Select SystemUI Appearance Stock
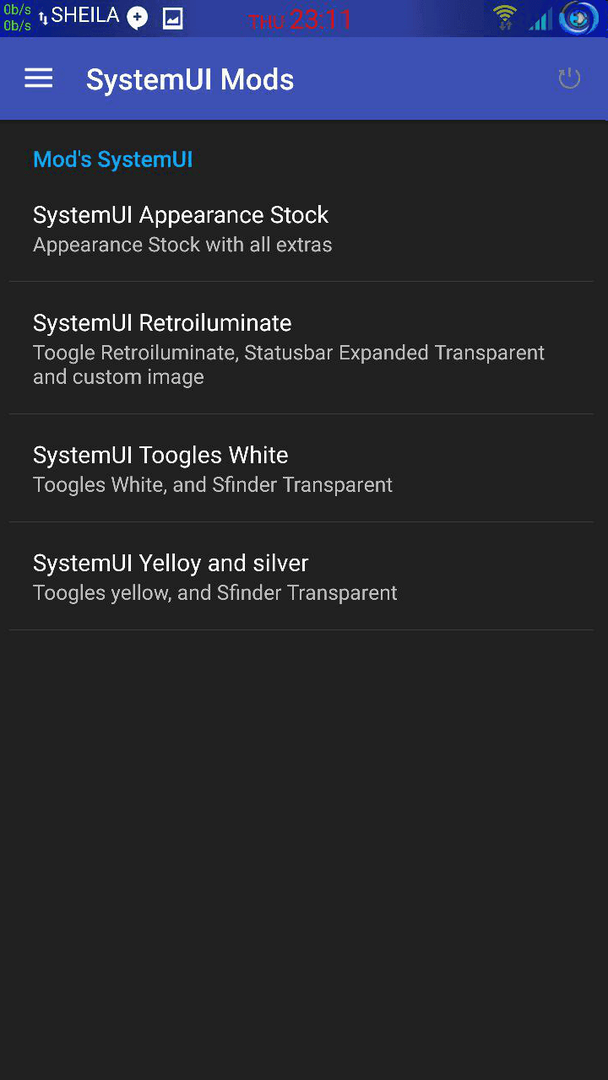The image size is (608, 1080). tap(301, 229)
